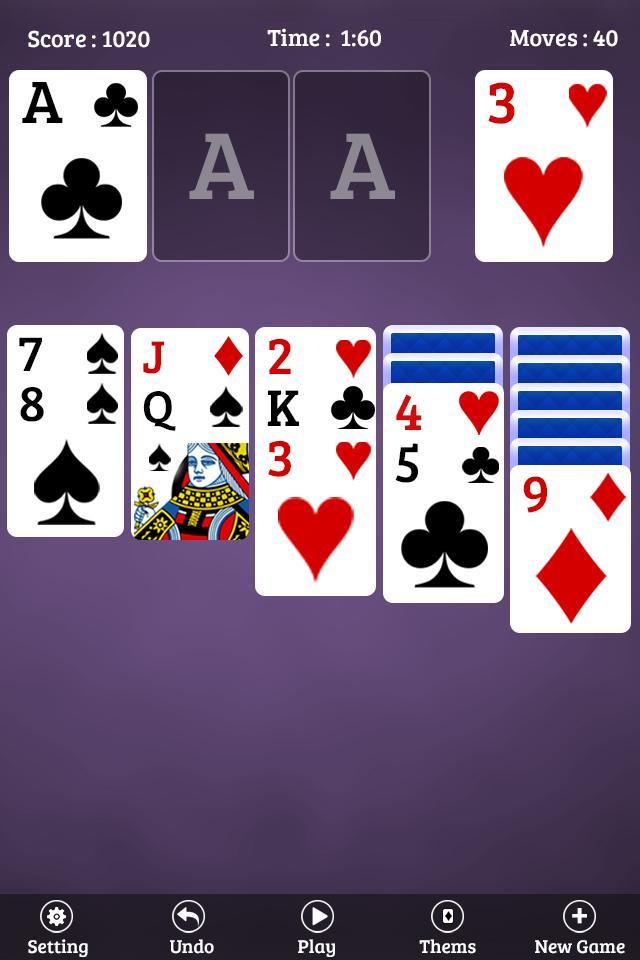Undo the last move
This screenshot has width=640, height=960.
tap(190, 928)
